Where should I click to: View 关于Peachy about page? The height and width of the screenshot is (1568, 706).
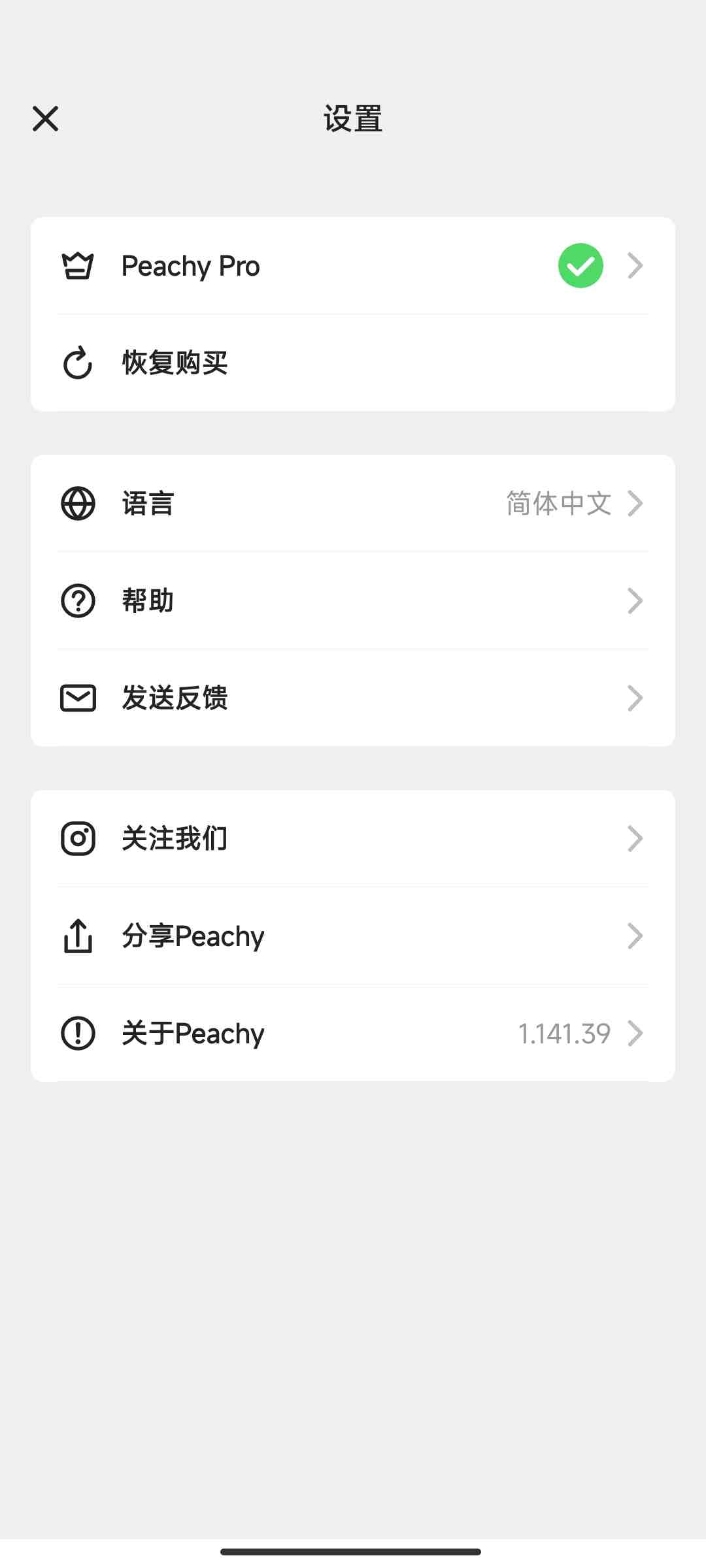click(x=353, y=1034)
